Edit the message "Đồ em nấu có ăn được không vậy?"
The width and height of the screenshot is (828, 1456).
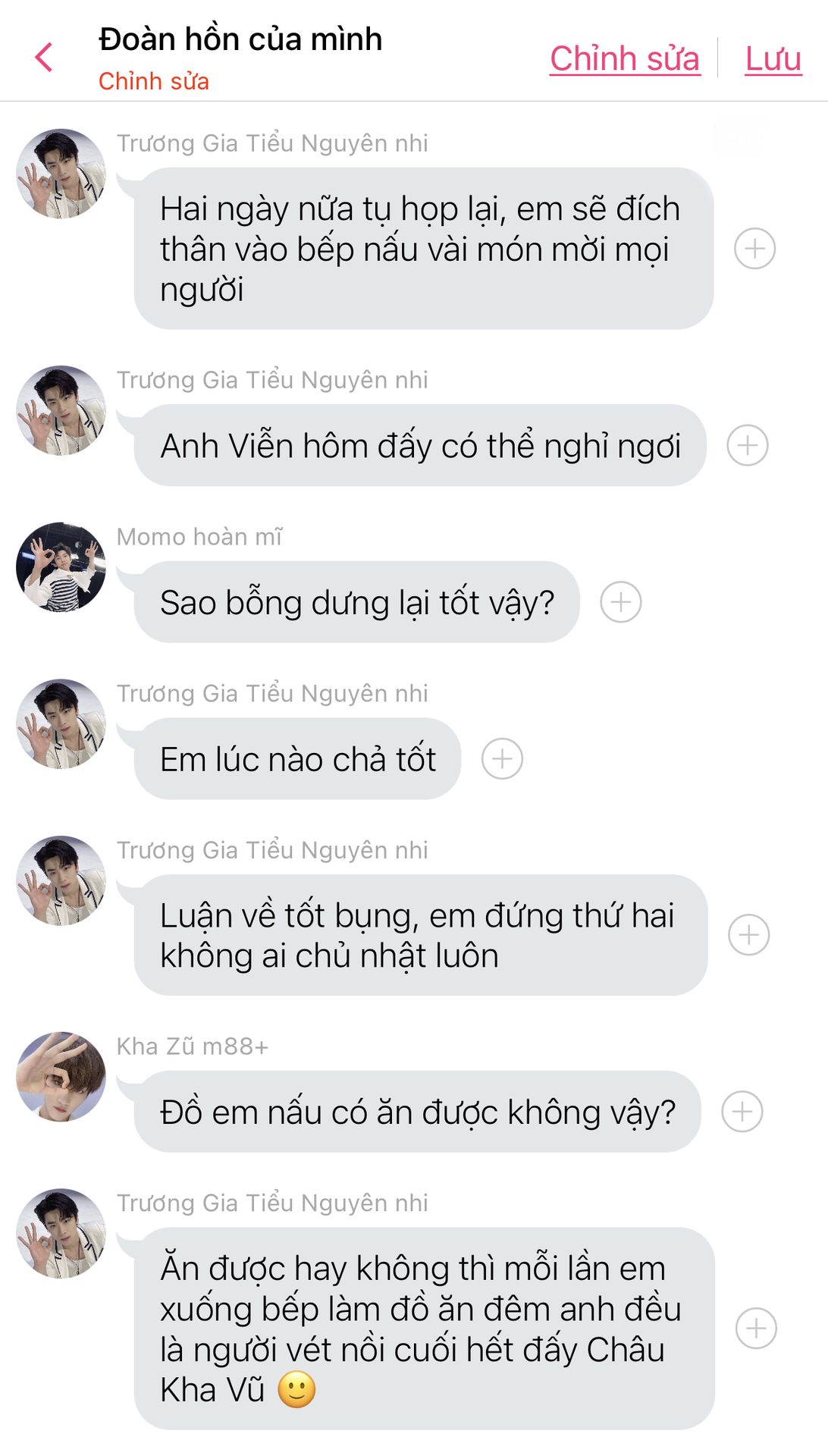(417, 1112)
